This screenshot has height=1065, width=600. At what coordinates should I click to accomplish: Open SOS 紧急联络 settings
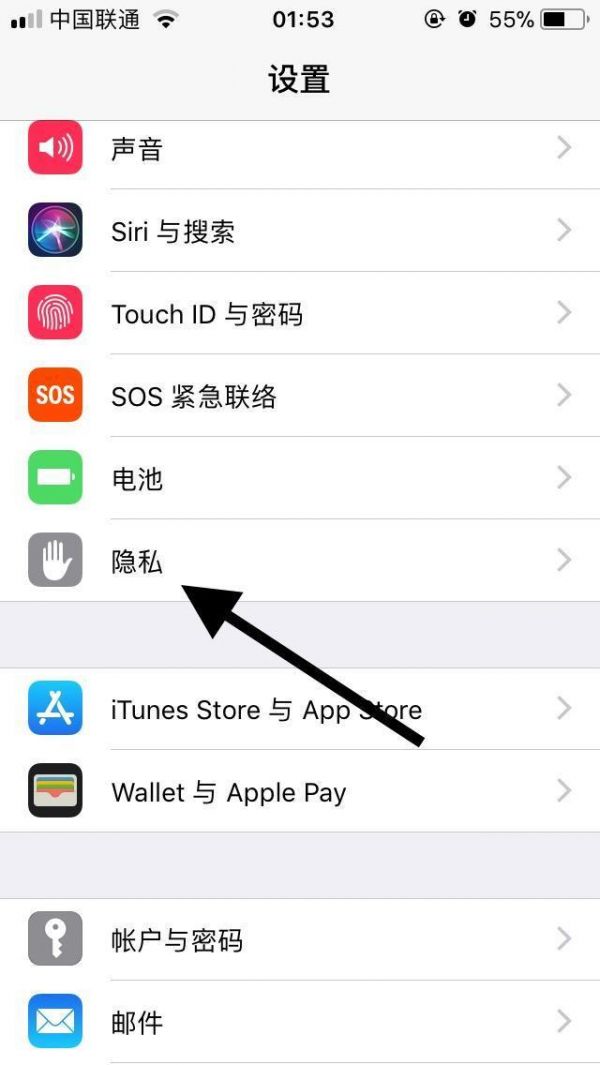click(x=300, y=395)
